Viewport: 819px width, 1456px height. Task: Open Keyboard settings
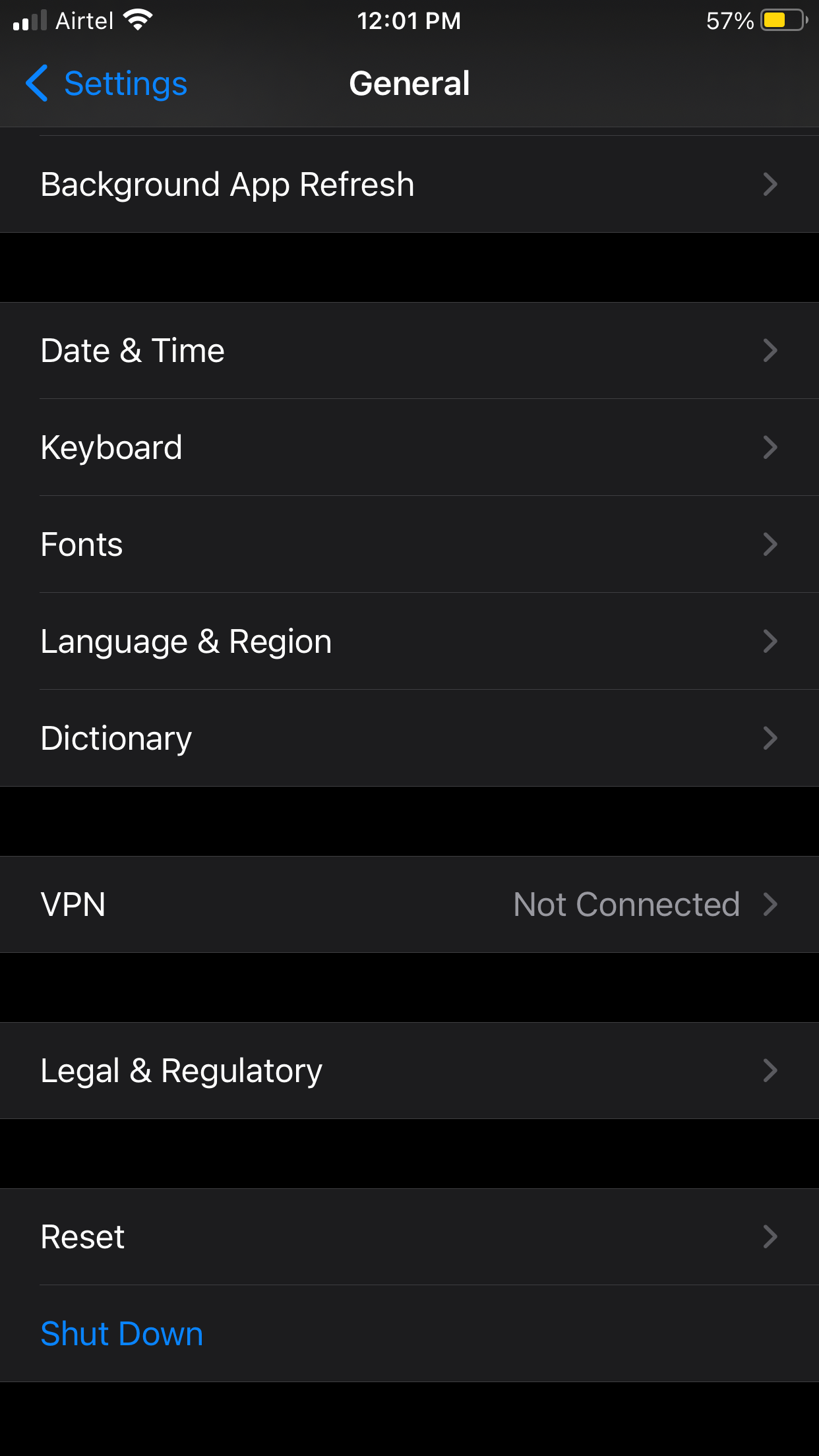tap(409, 447)
